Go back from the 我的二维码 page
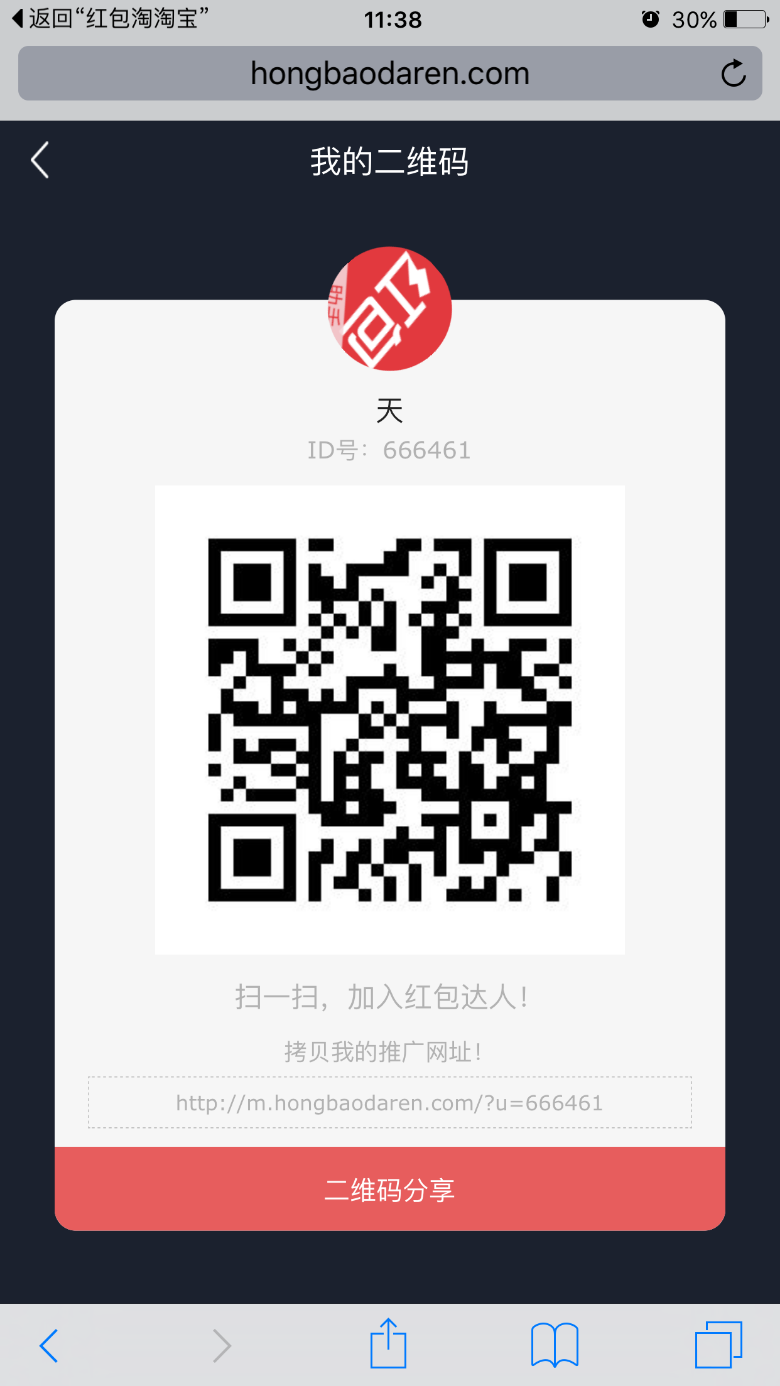780x1386 pixels. 40,160
